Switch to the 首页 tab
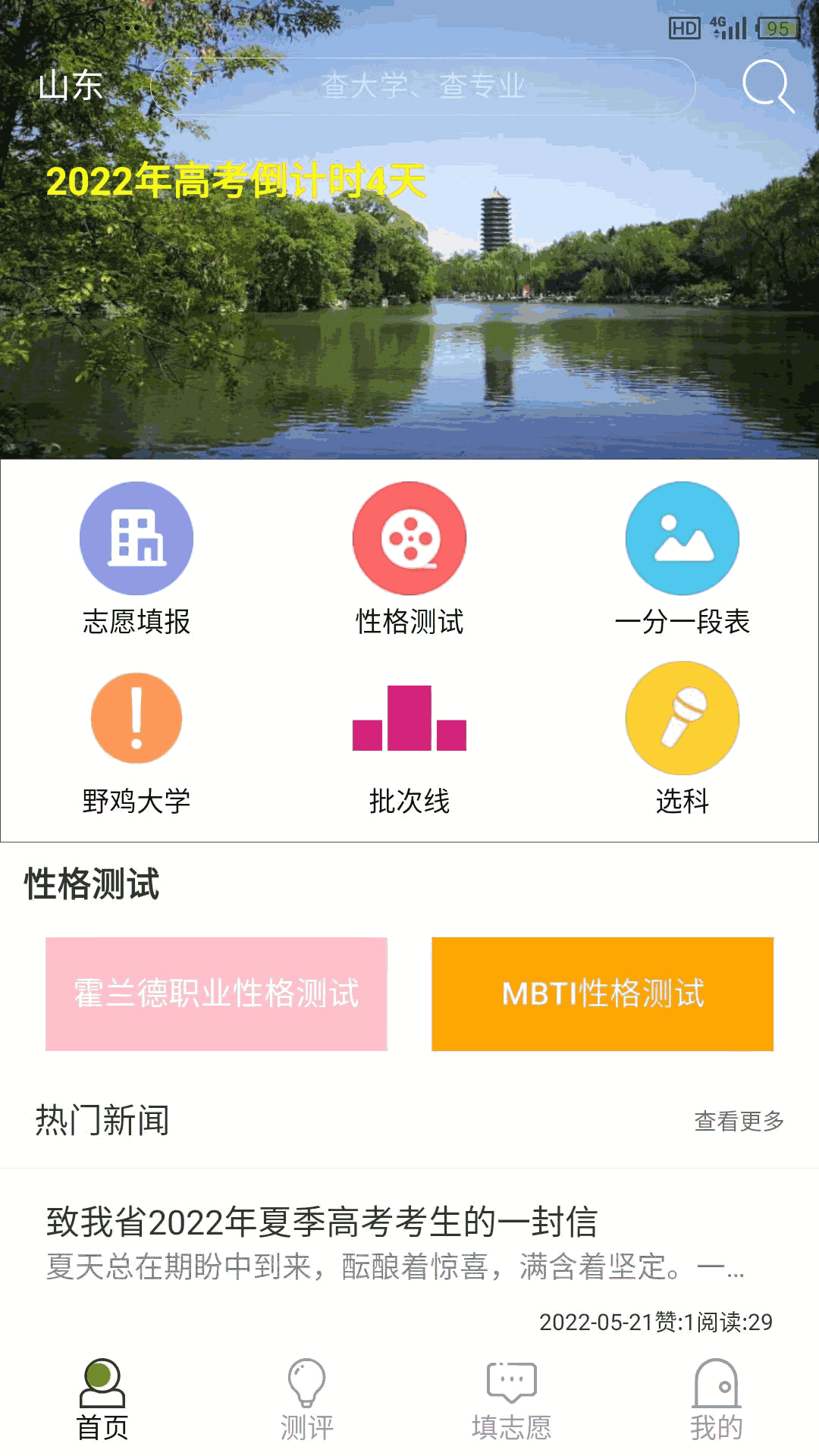This screenshot has width=819, height=1456. point(102,1399)
